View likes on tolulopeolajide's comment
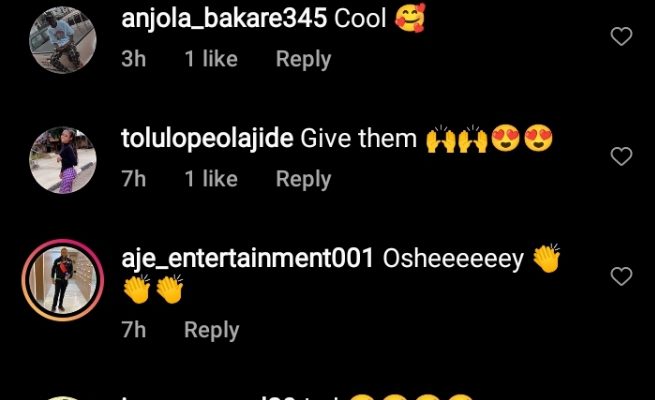This screenshot has height=400, width=655. tap(211, 179)
